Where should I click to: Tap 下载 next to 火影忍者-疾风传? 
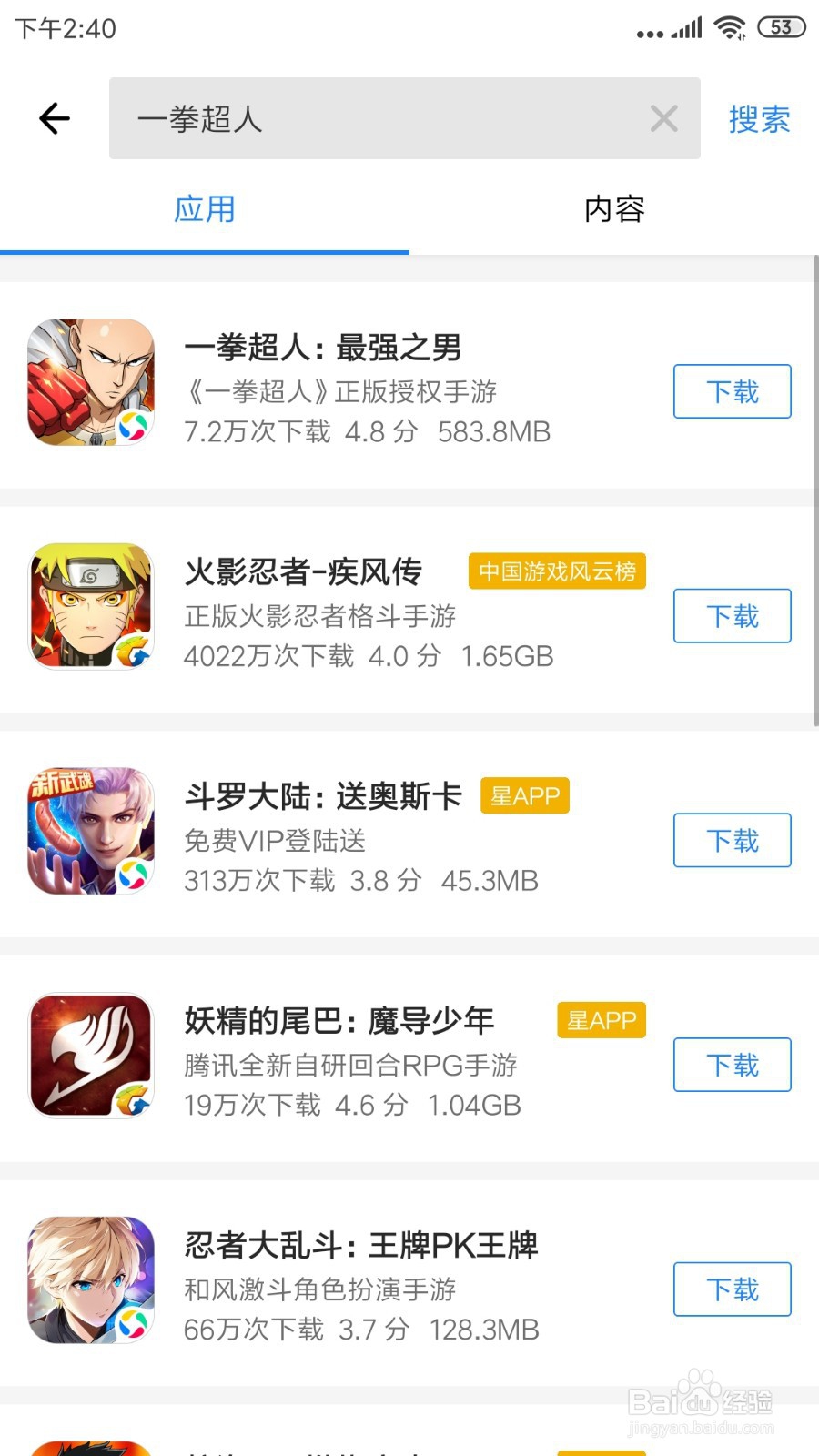pyautogui.click(x=732, y=616)
